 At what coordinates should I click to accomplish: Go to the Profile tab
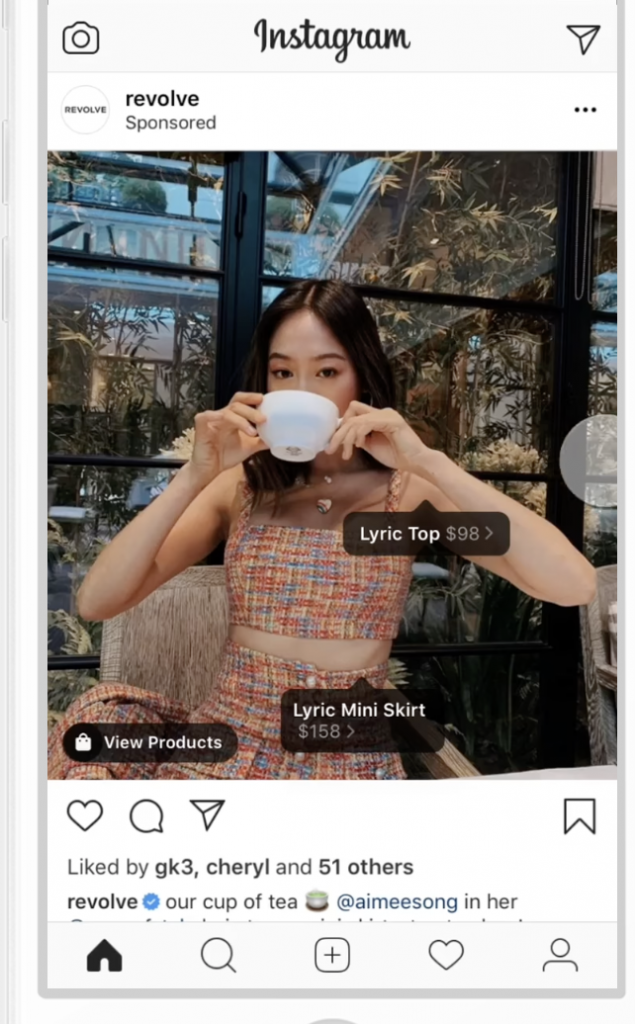pyautogui.click(x=560, y=956)
